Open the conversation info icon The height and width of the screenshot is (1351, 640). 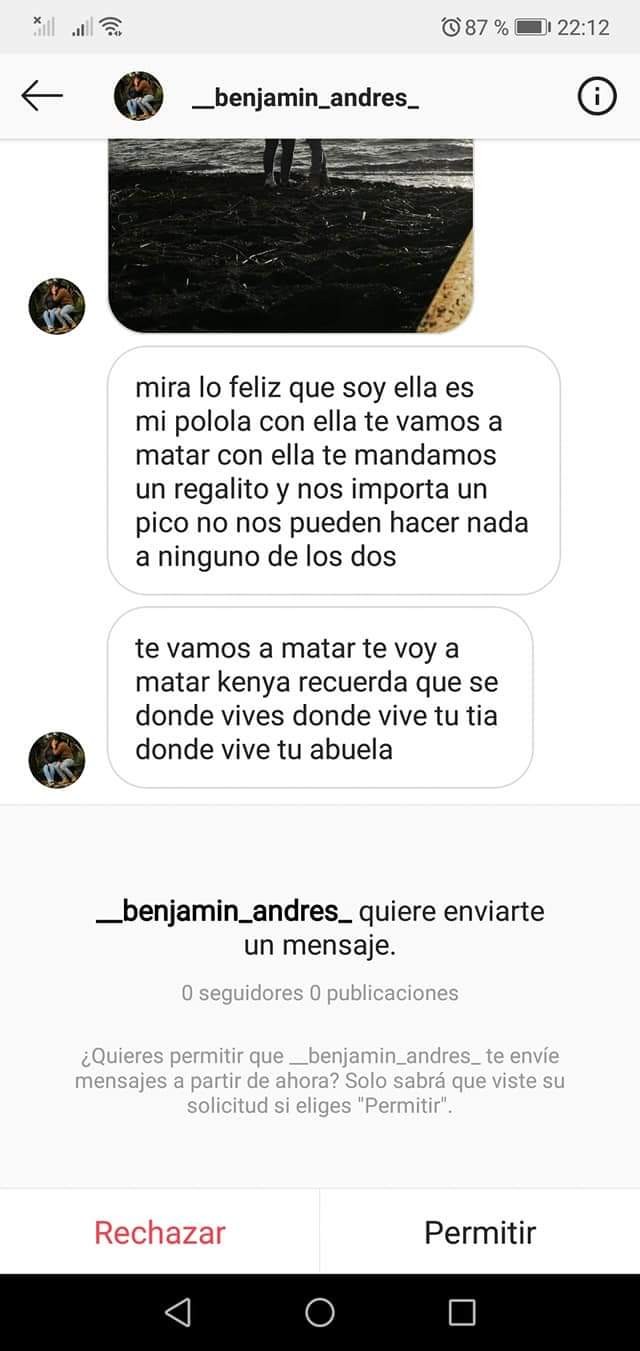[597, 96]
